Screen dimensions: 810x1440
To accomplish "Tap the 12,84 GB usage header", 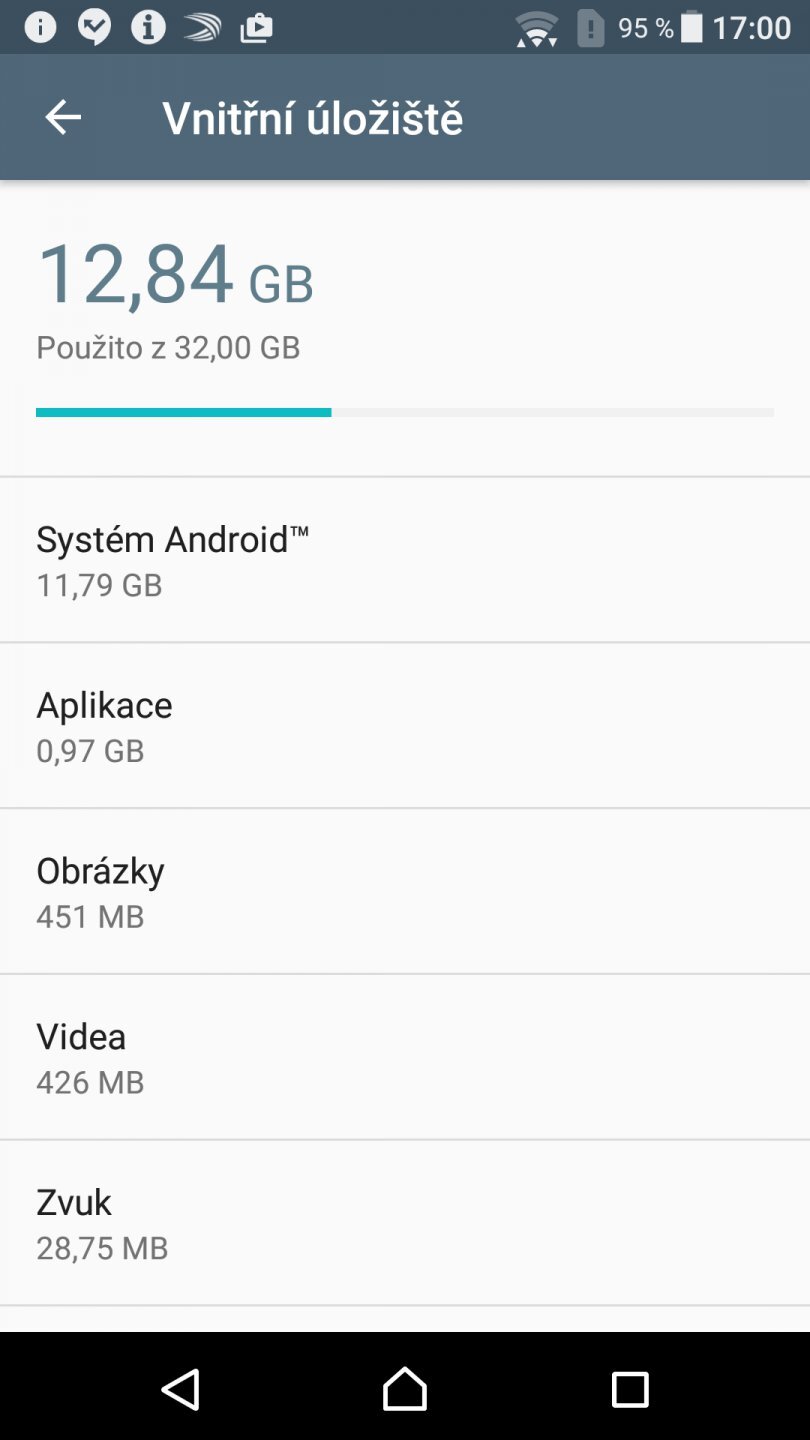I will [x=175, y=271].
